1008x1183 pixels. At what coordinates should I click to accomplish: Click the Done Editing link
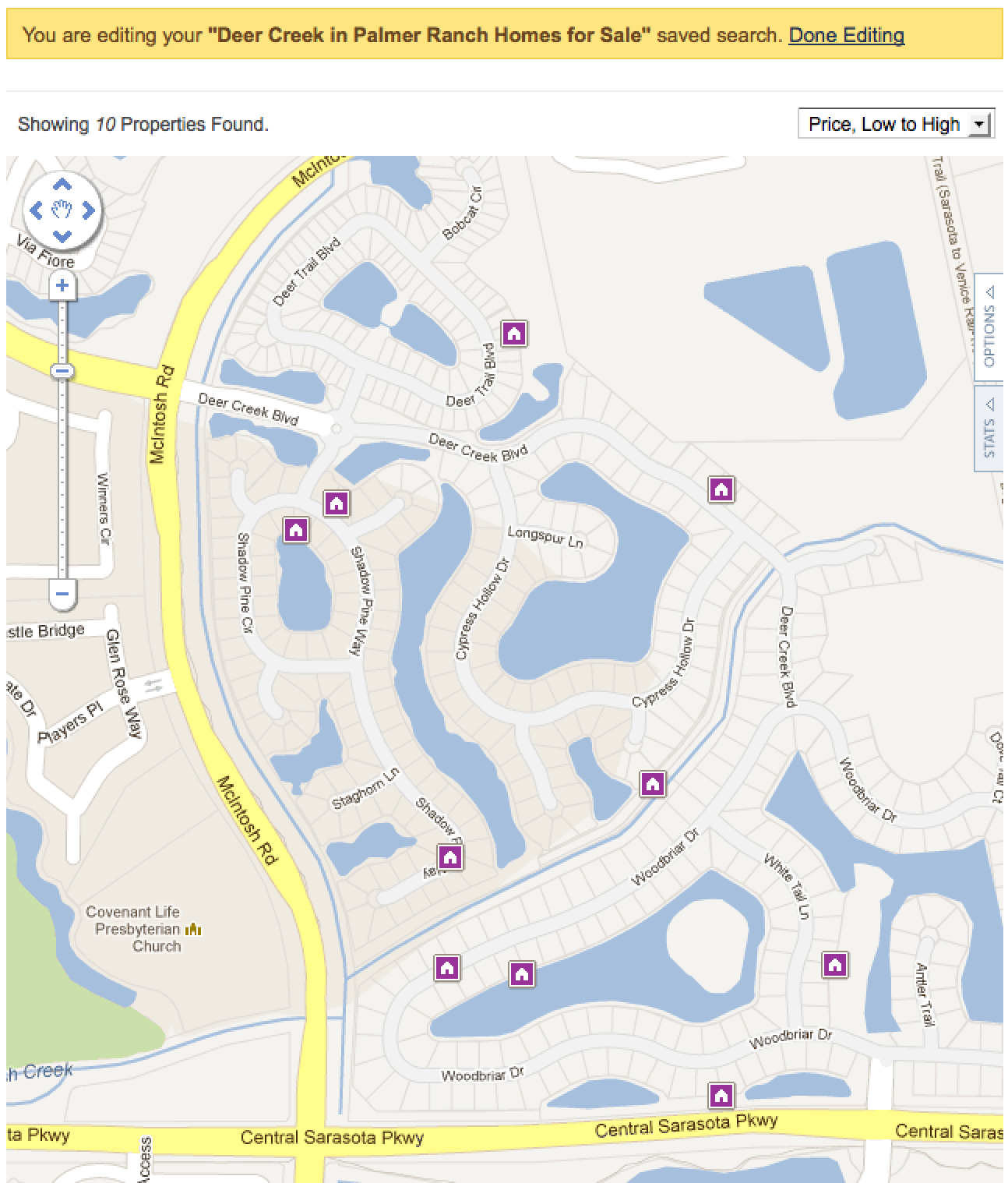[845, 35]
